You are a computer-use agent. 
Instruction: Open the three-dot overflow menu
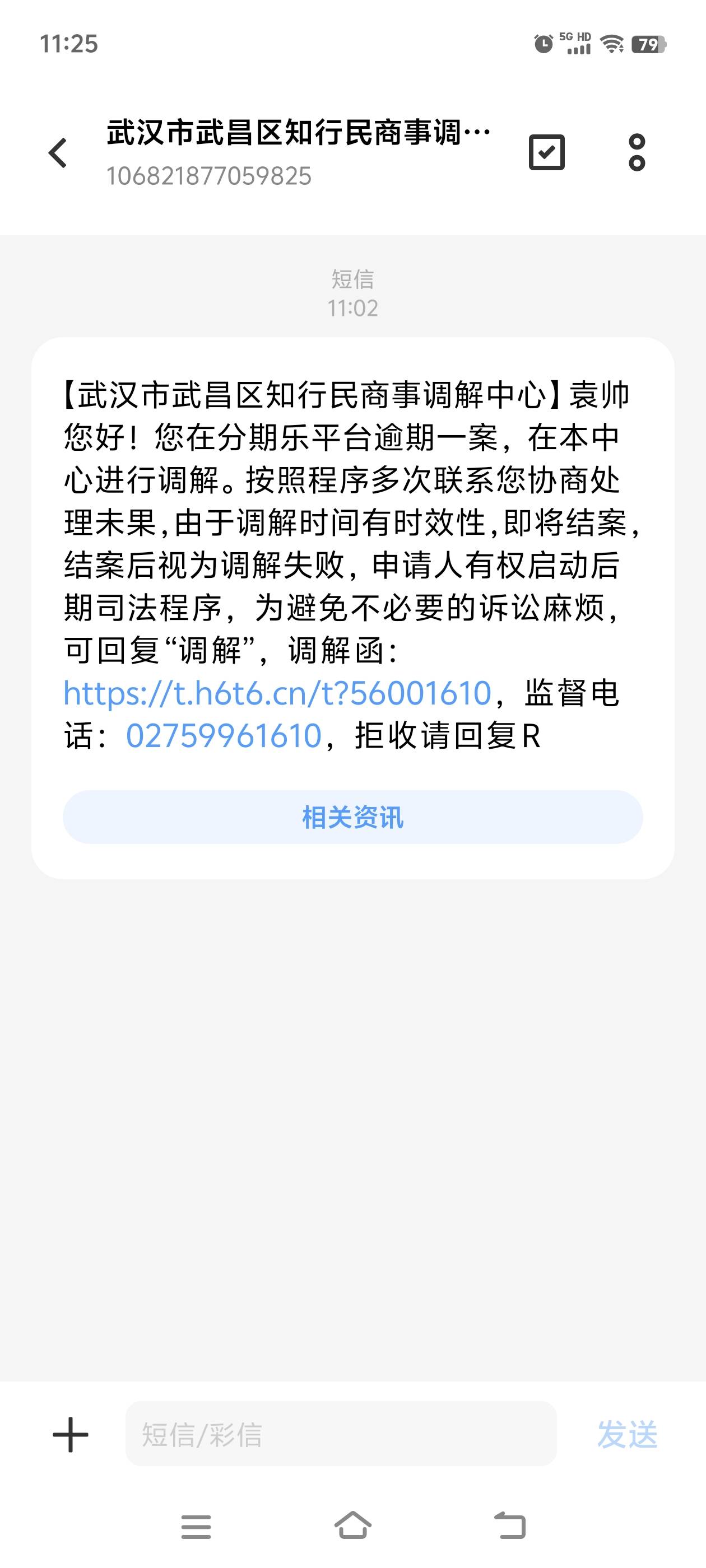click(x=637, y=152)
